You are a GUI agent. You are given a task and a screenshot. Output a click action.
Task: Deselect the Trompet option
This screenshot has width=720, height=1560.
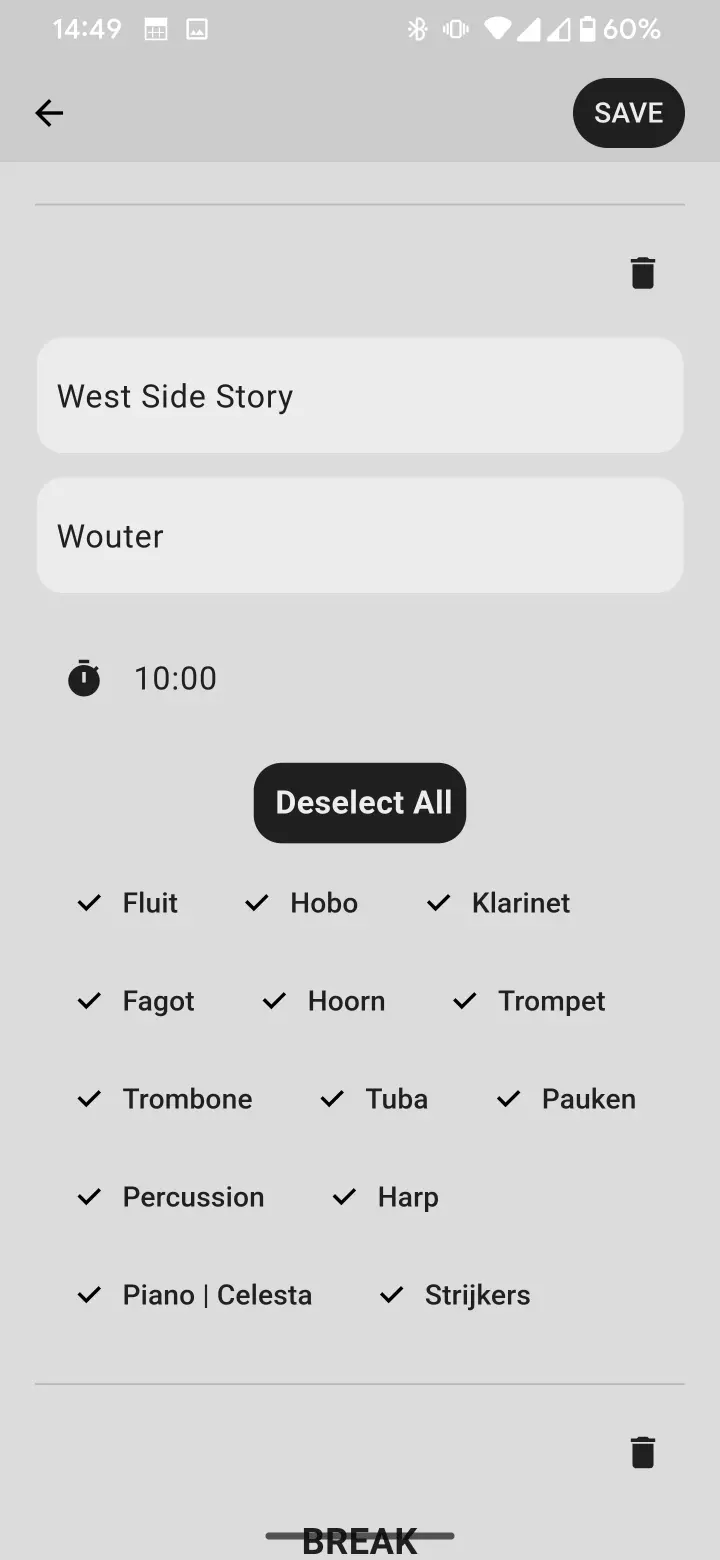pyautogui.click(x=529, y=1001)
